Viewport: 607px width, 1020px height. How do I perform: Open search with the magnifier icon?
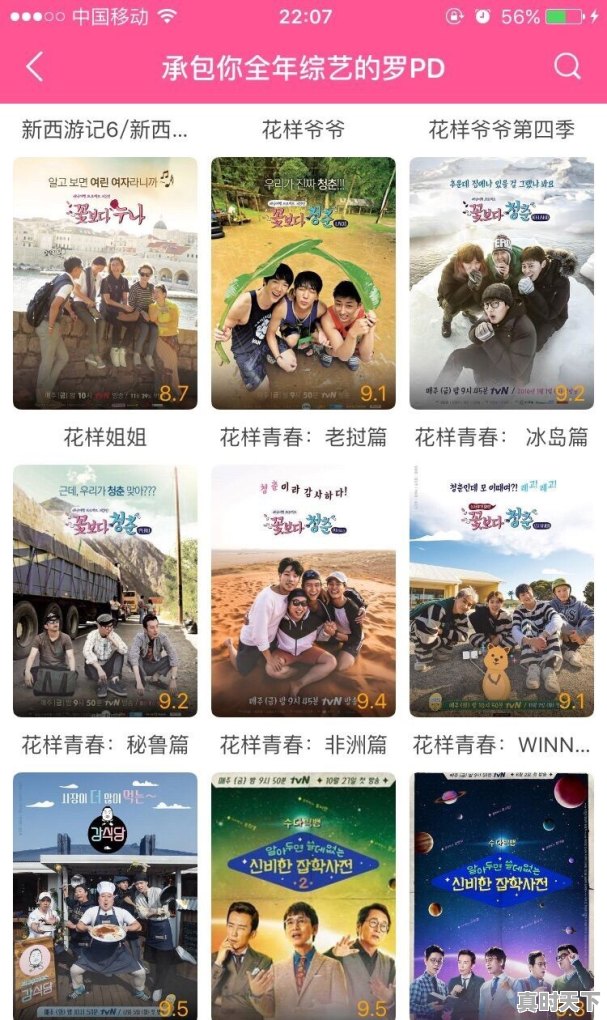click(x=567, y=66)
